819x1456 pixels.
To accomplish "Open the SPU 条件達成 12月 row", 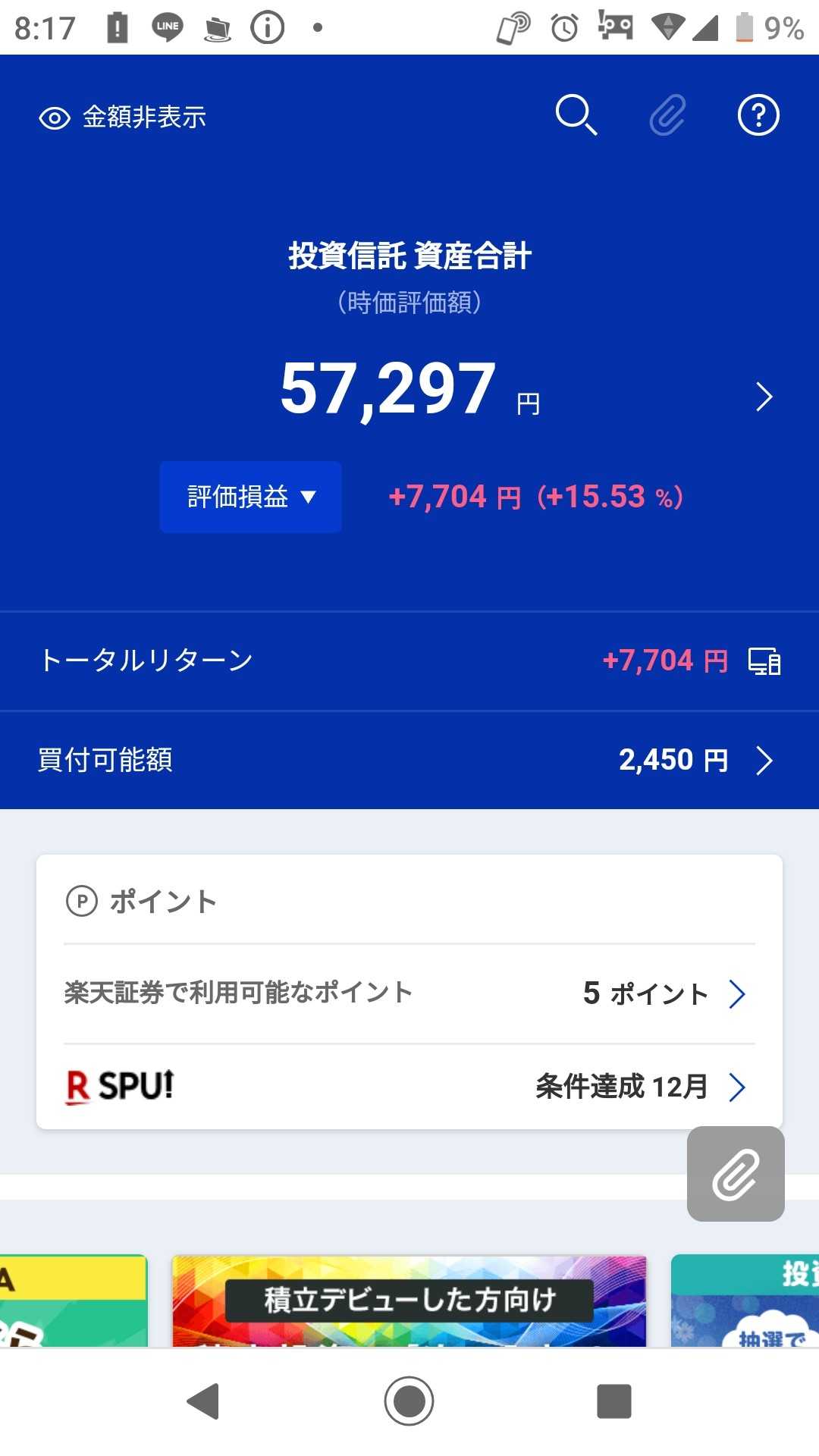I will (409, 1087).
